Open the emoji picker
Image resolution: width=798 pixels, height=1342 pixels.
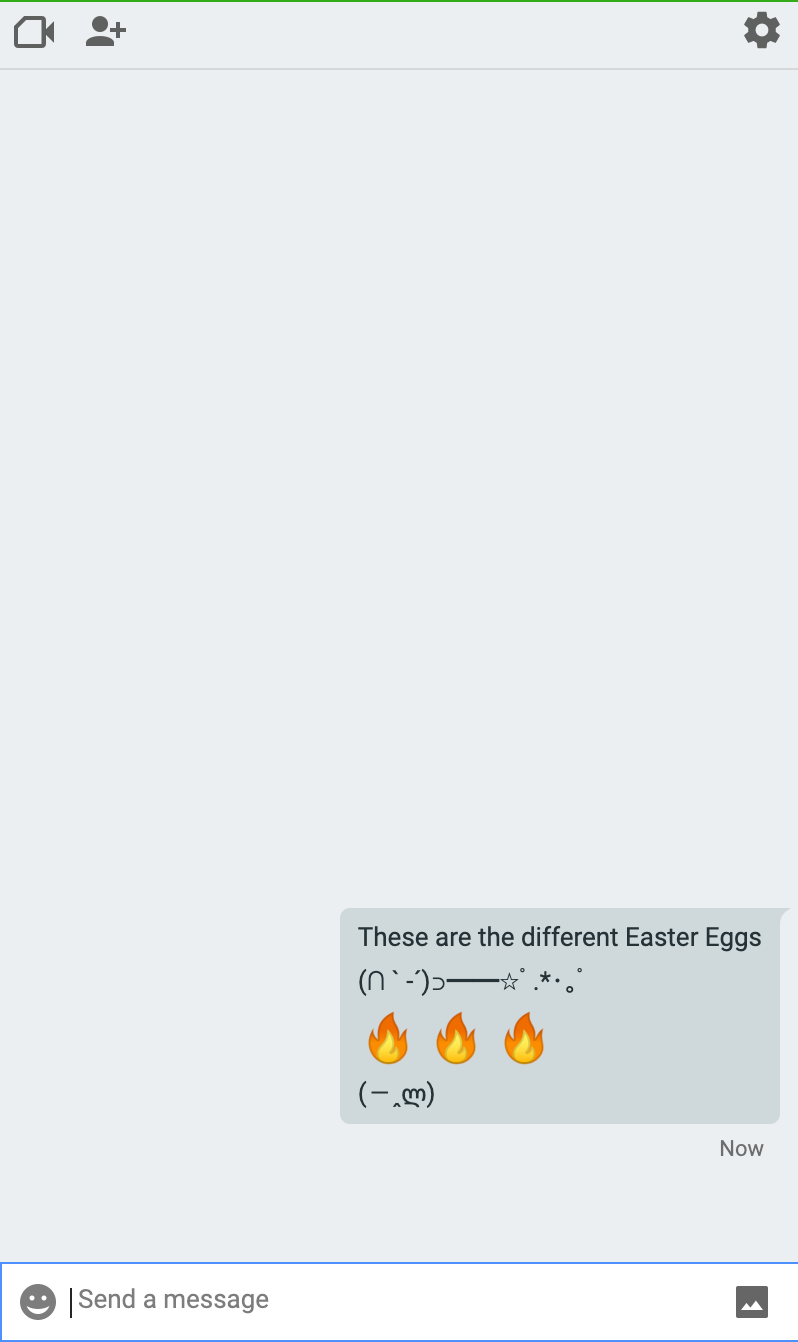tap(38, 1301)
